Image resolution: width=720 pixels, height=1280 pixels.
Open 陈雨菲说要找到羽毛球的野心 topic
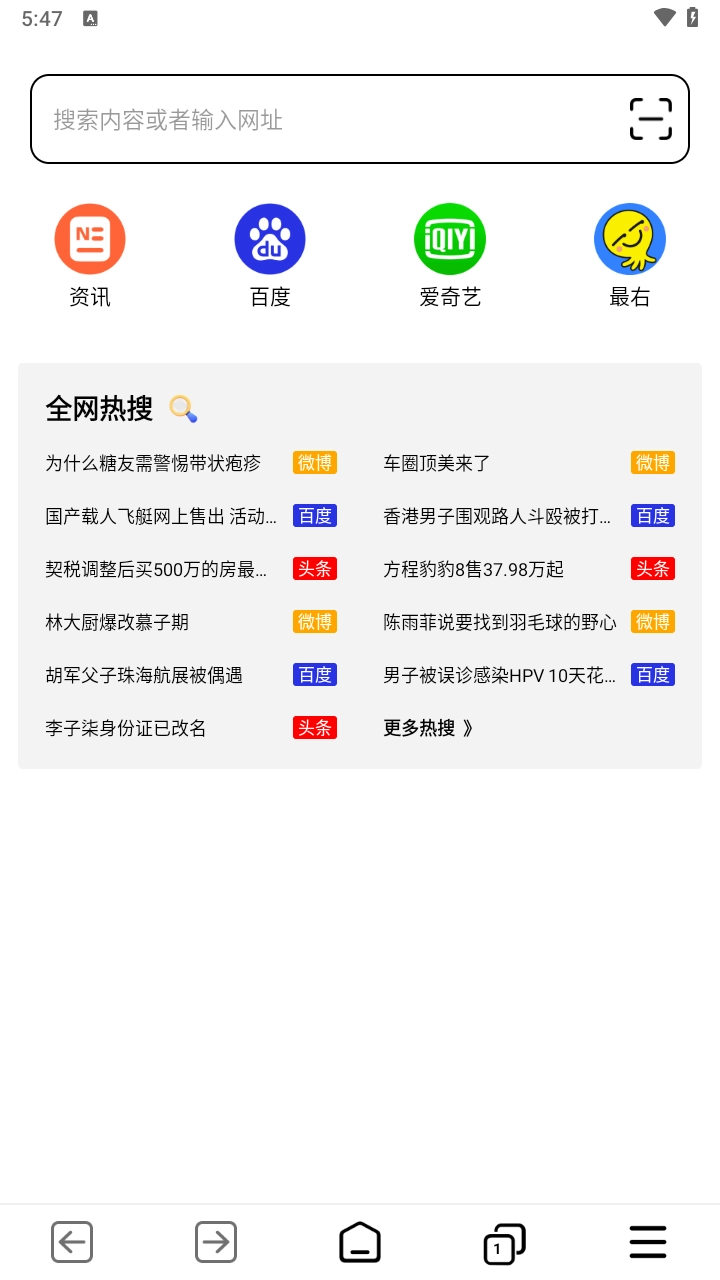[x=500, y=622]
